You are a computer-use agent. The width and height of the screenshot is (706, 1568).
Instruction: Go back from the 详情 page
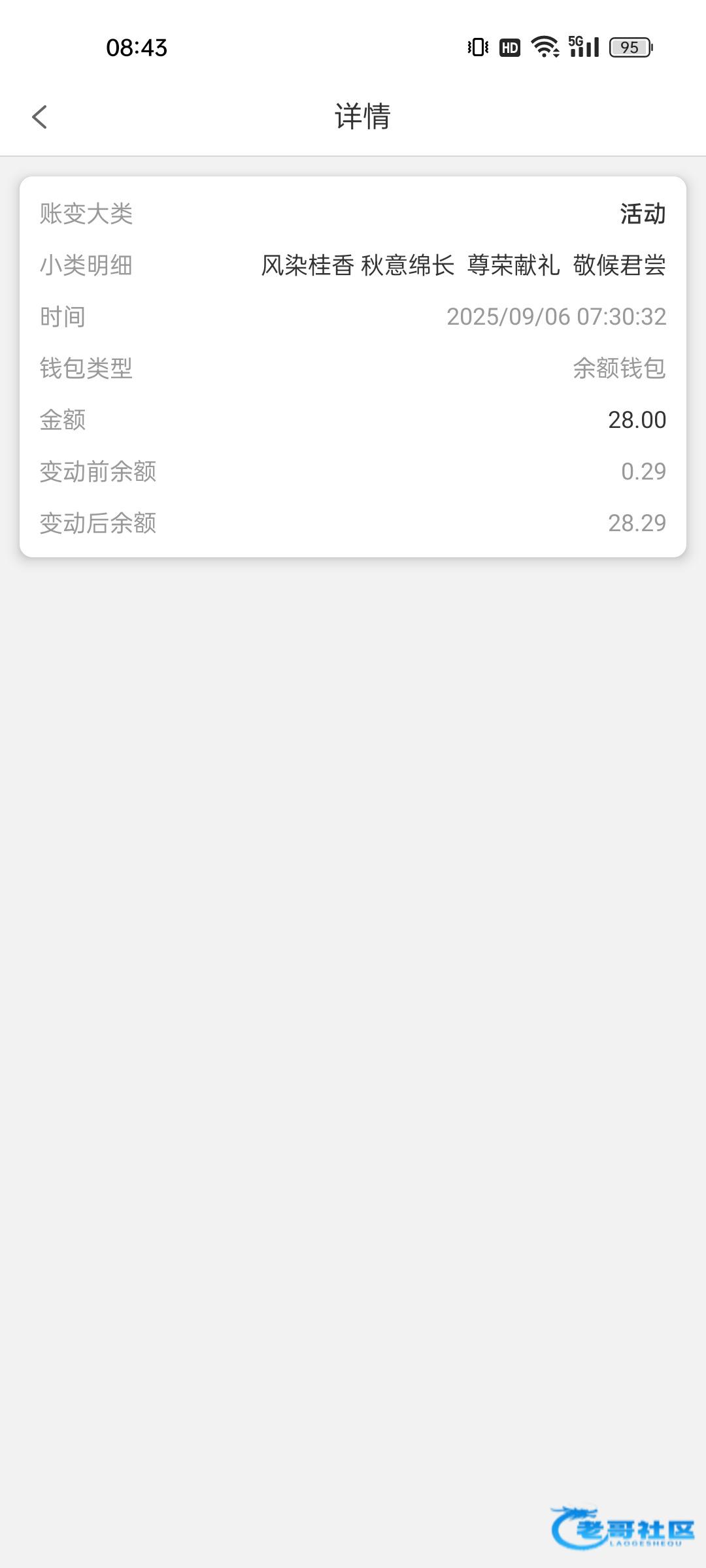[40, 118]
